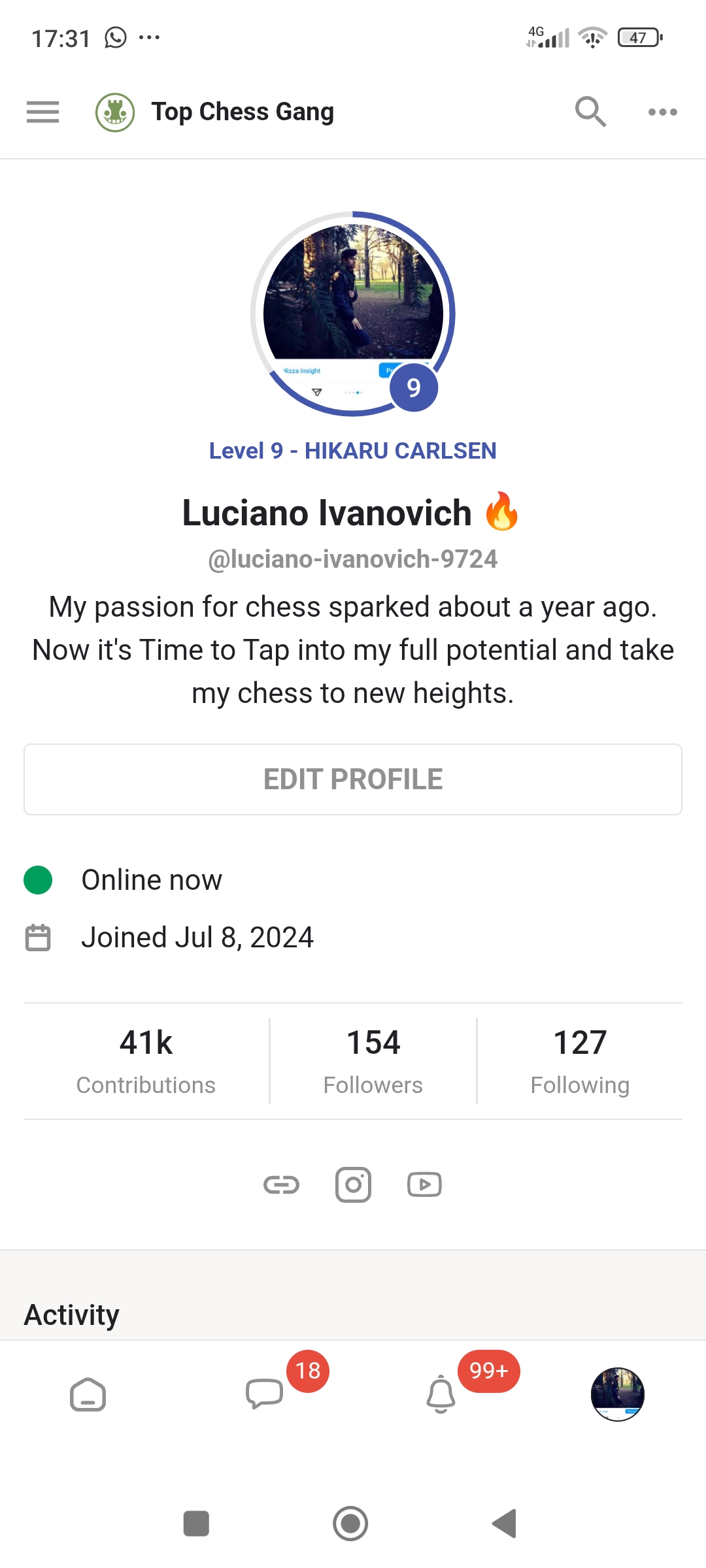Screen dimensions: 706x1568
Task: Tap the home icon in bottom navigation
Action: (x=88, y=1396)
